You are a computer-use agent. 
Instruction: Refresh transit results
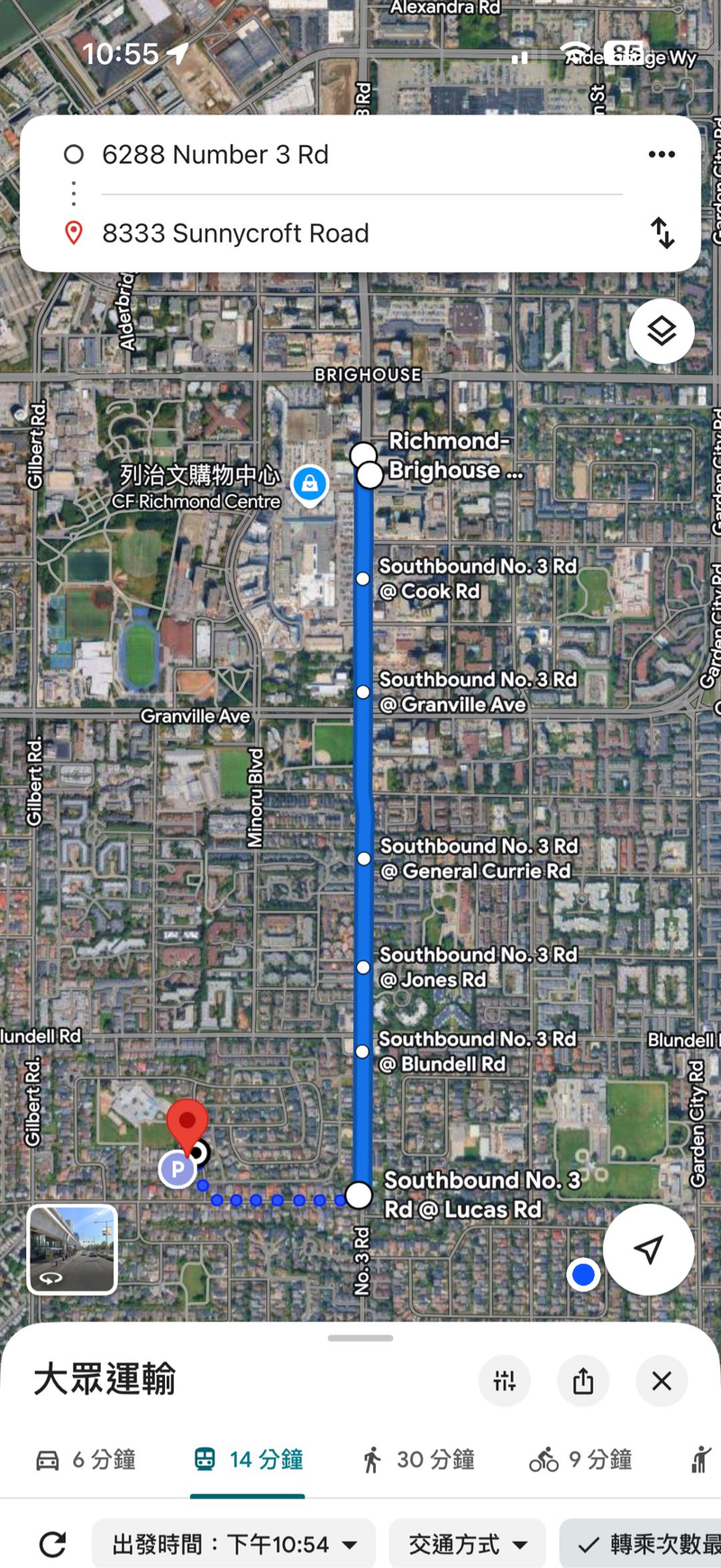[x=52, y=1545]
